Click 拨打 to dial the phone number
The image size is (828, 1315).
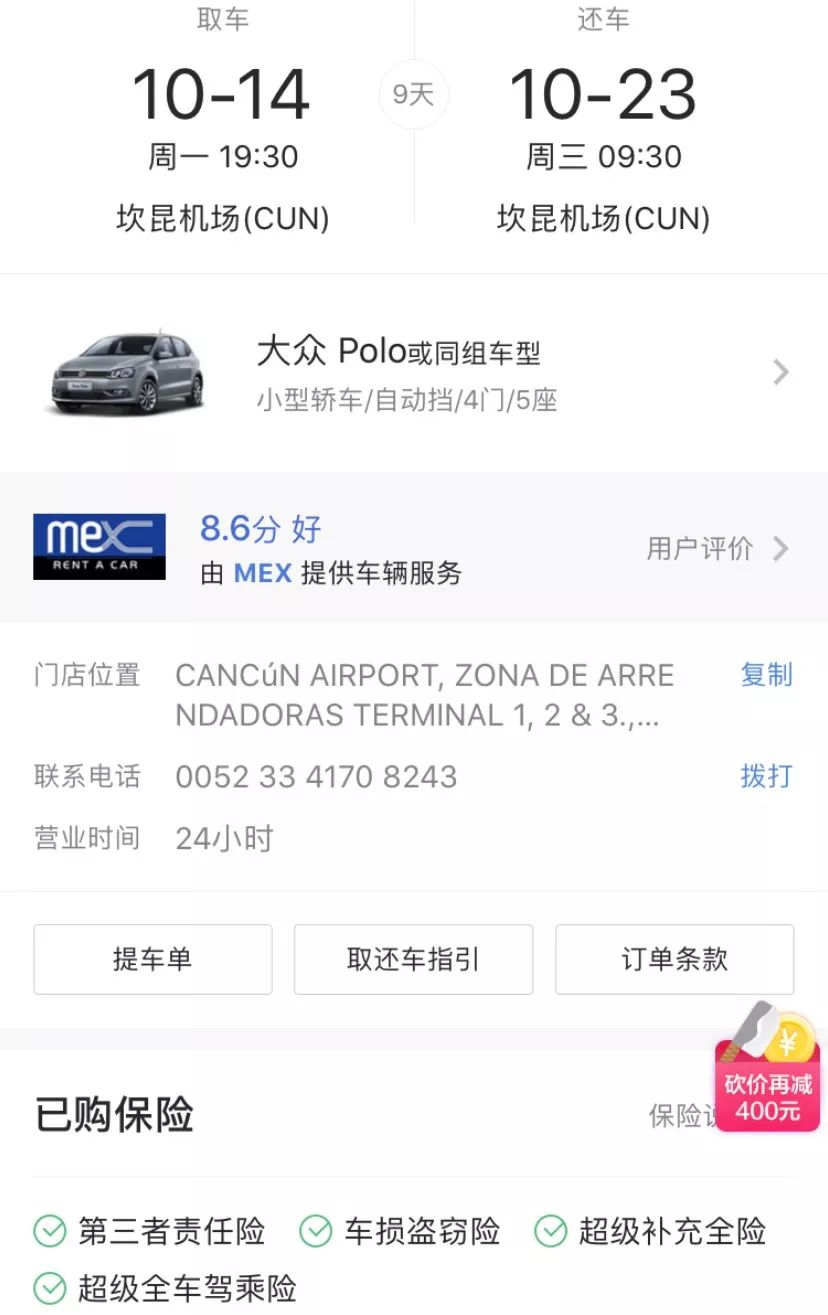766,776
